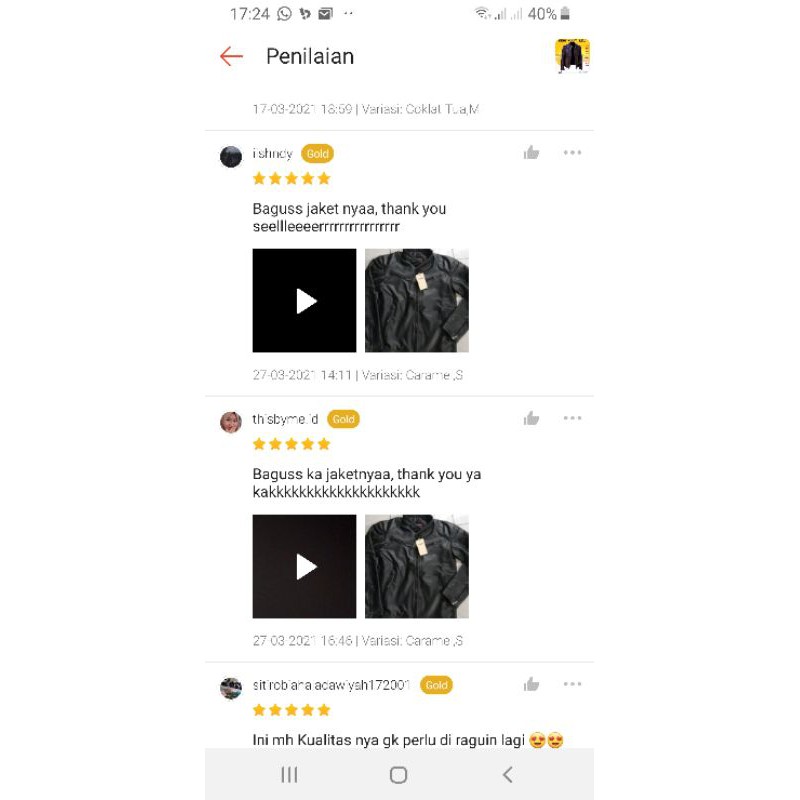800x800 pixels.
Task: Open the recent apps view
Action: (289, 775)
